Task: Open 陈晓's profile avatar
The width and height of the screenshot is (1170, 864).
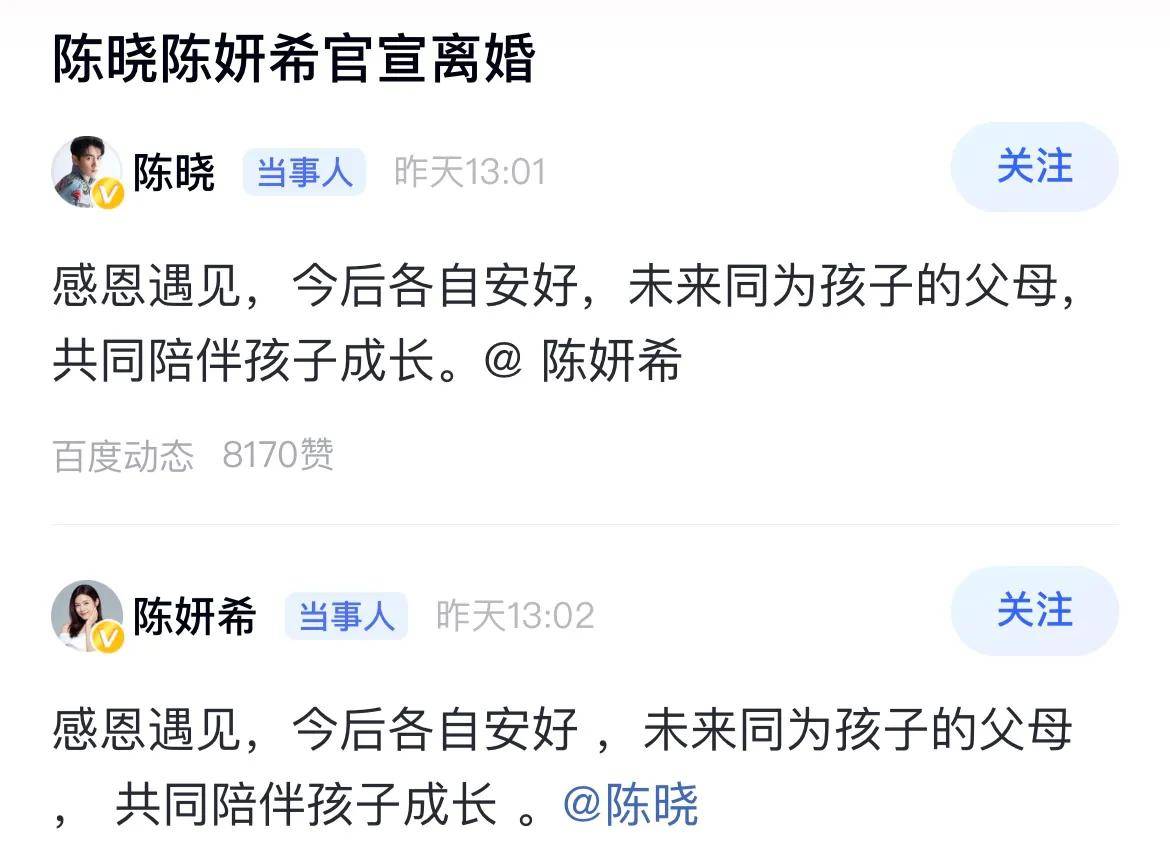Action: [87, 172]
